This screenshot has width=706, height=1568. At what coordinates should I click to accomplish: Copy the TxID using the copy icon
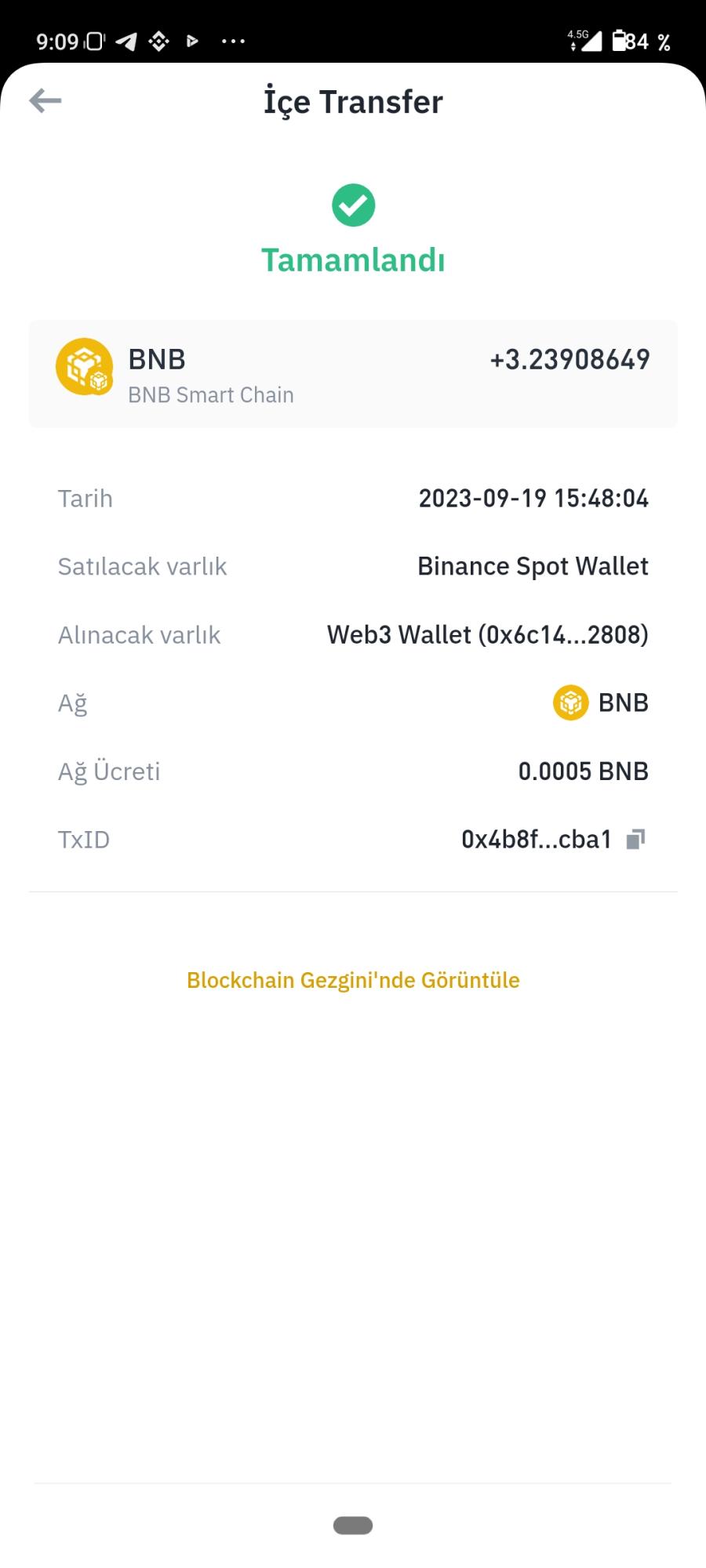[x=634, y=838]
